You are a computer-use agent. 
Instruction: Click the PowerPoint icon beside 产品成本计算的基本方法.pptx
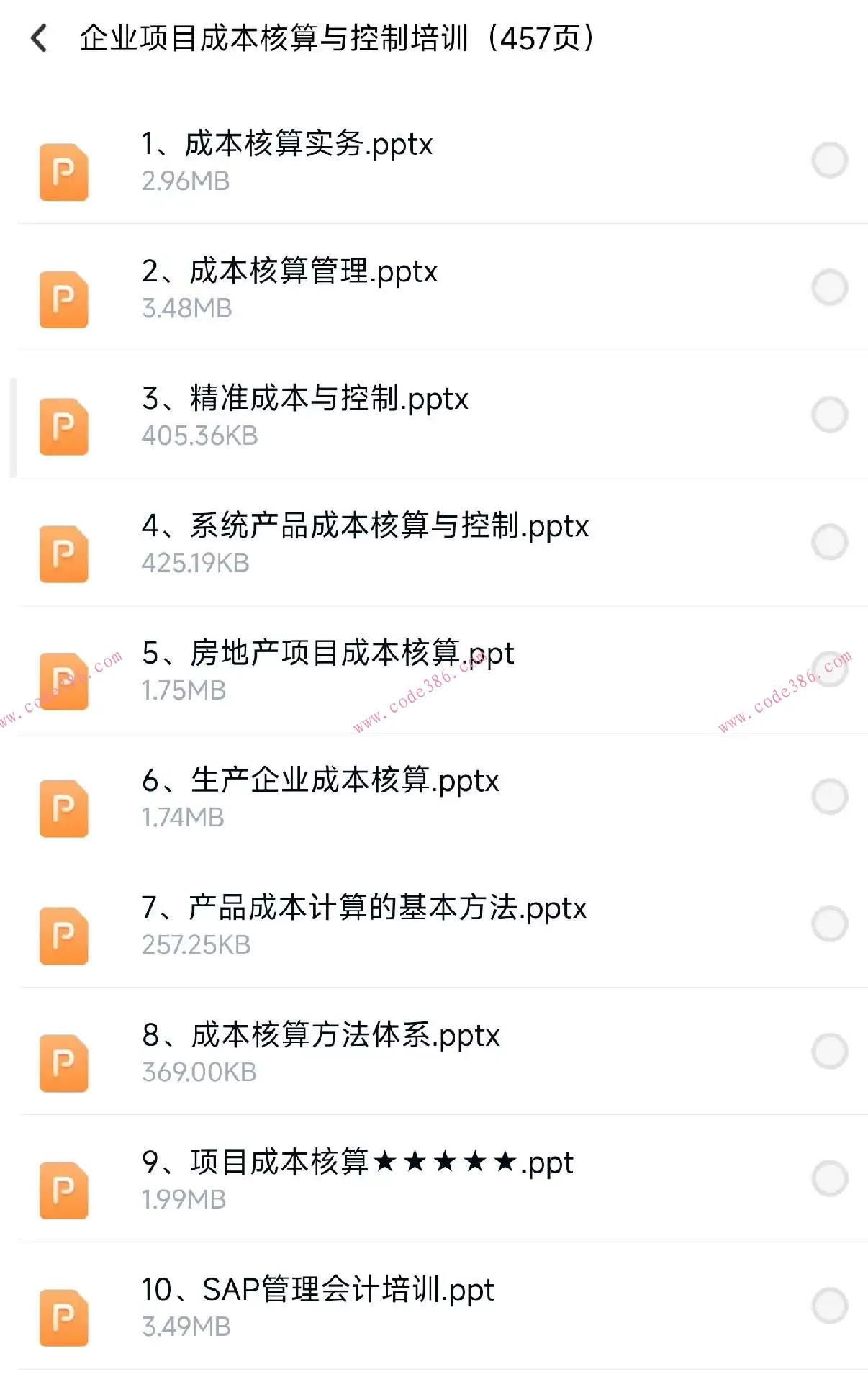[63, 936]
